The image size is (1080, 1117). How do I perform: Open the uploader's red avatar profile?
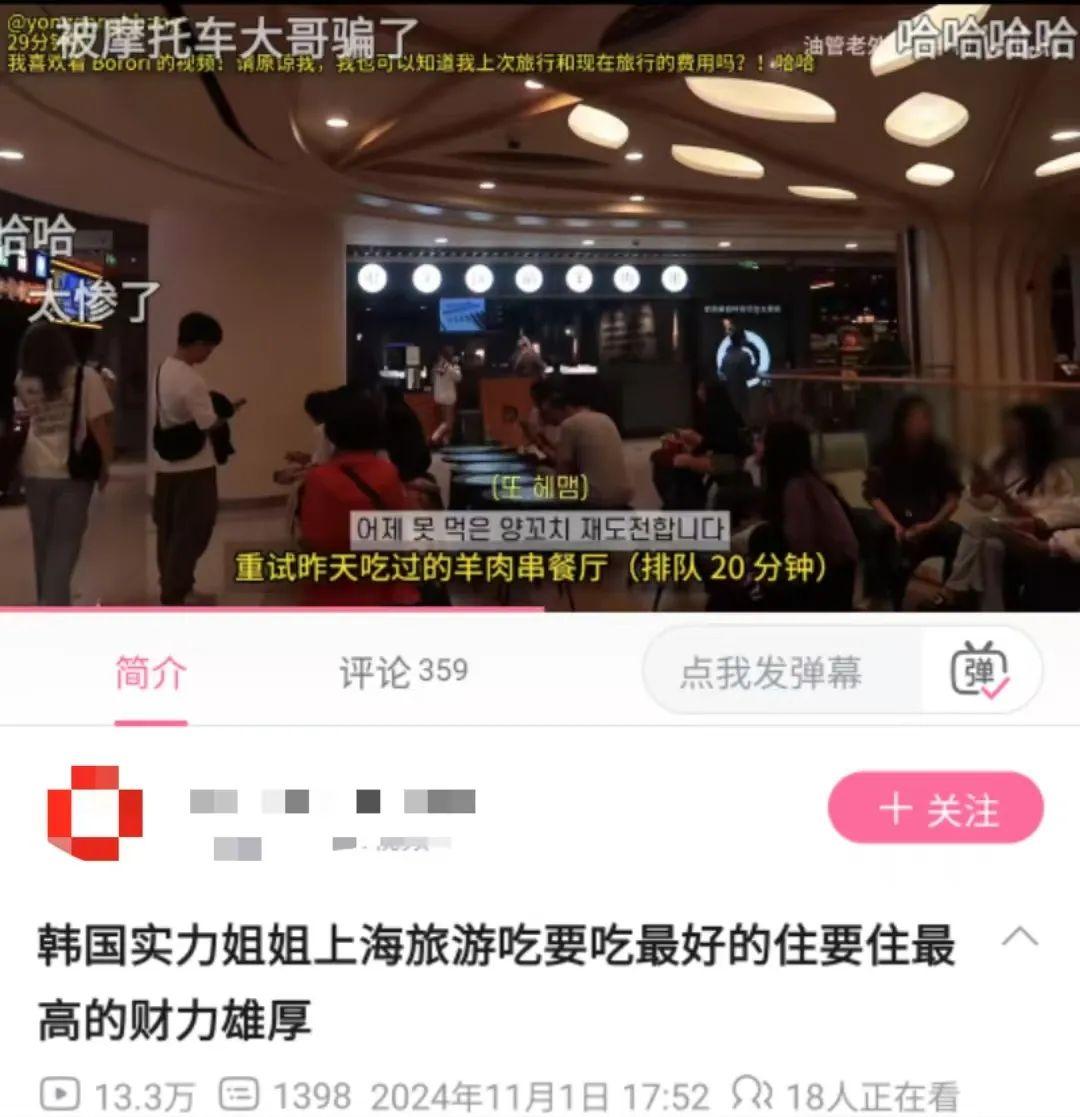click(95, 813)
